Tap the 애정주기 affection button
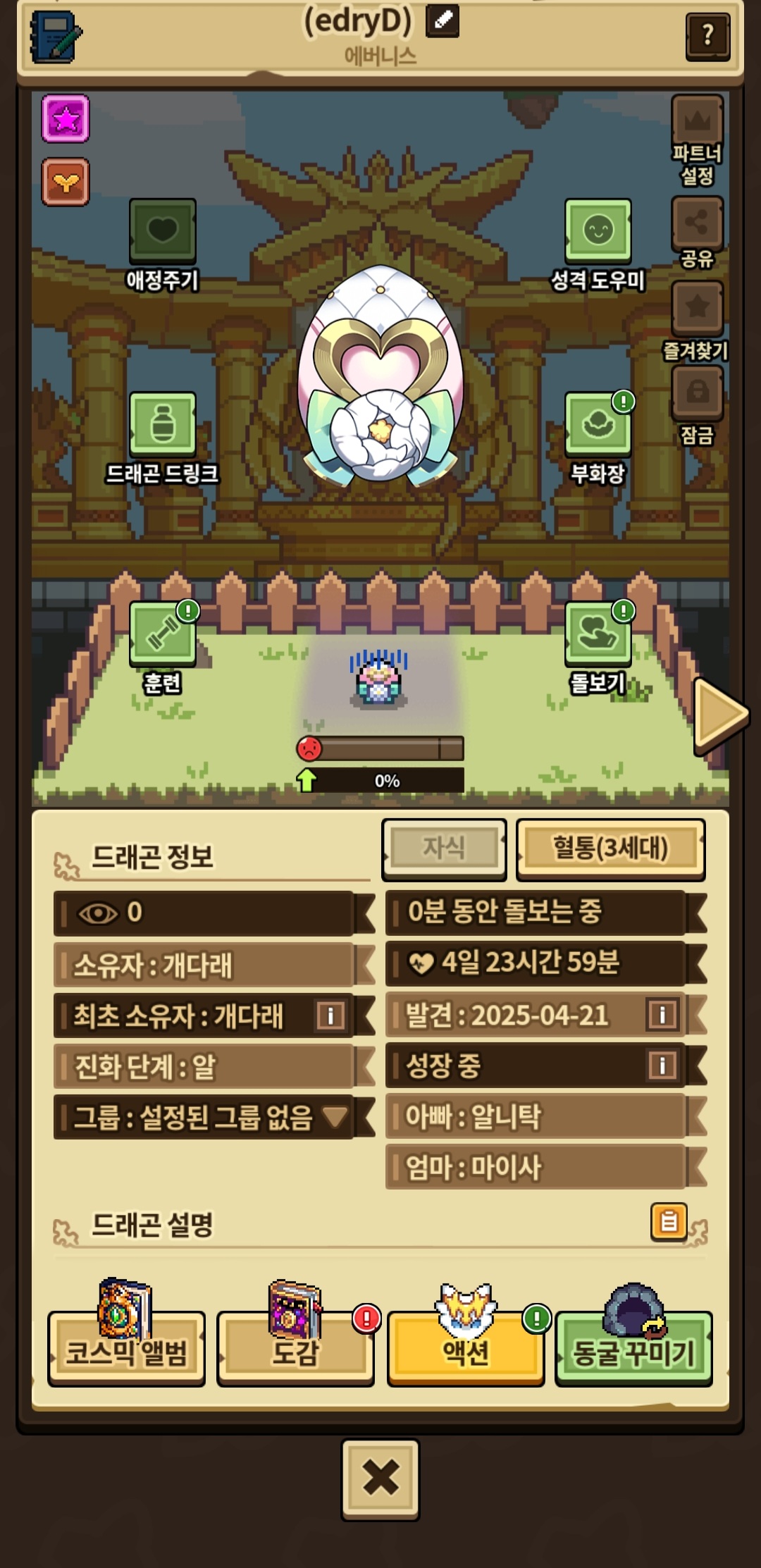The width and height of the screenshot is (761, 1568). [162, 232]
